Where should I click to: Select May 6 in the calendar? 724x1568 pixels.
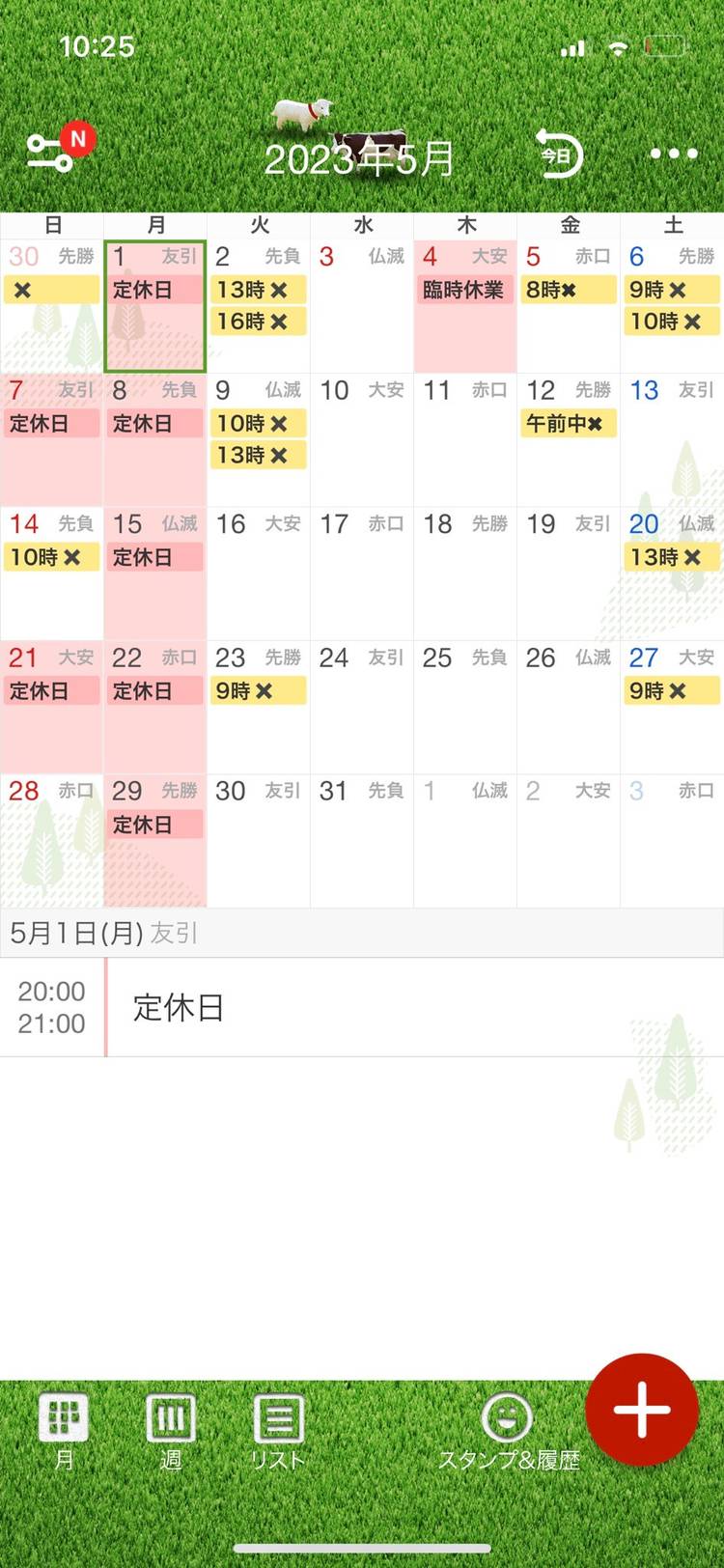click(672, 307)
